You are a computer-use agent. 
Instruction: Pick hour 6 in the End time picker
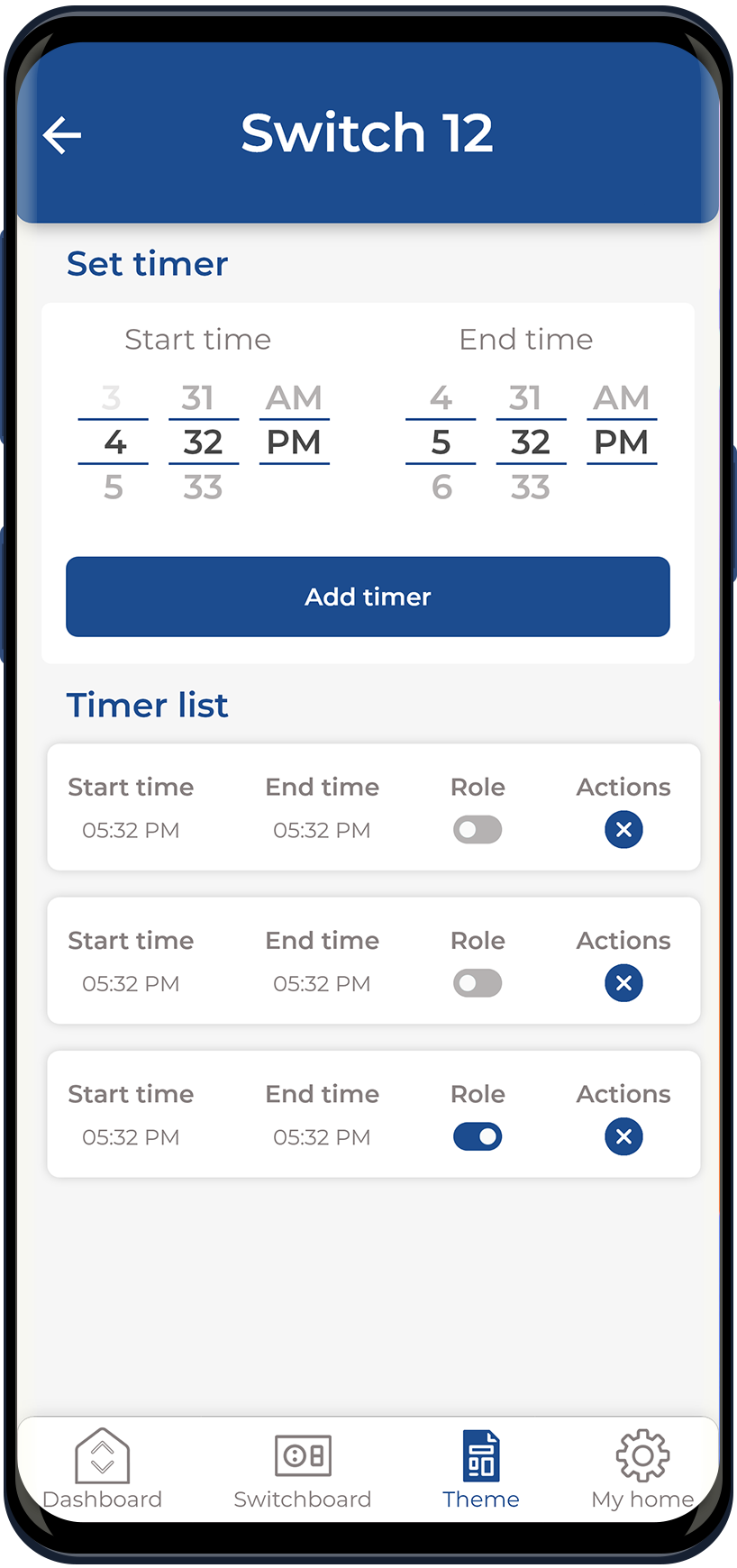(x=441, y=488)
